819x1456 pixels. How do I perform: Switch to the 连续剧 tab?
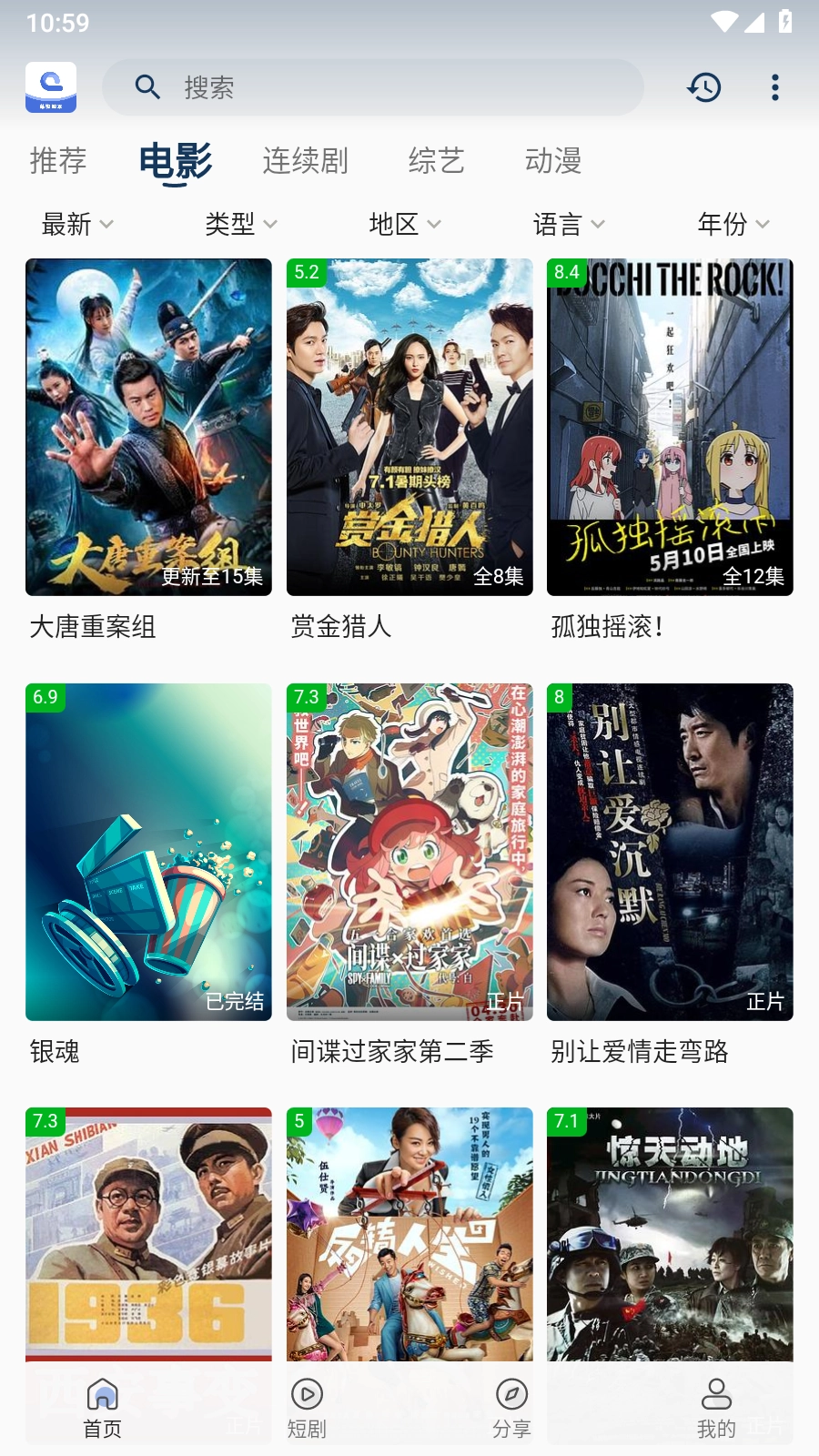[x=305, y=161]
